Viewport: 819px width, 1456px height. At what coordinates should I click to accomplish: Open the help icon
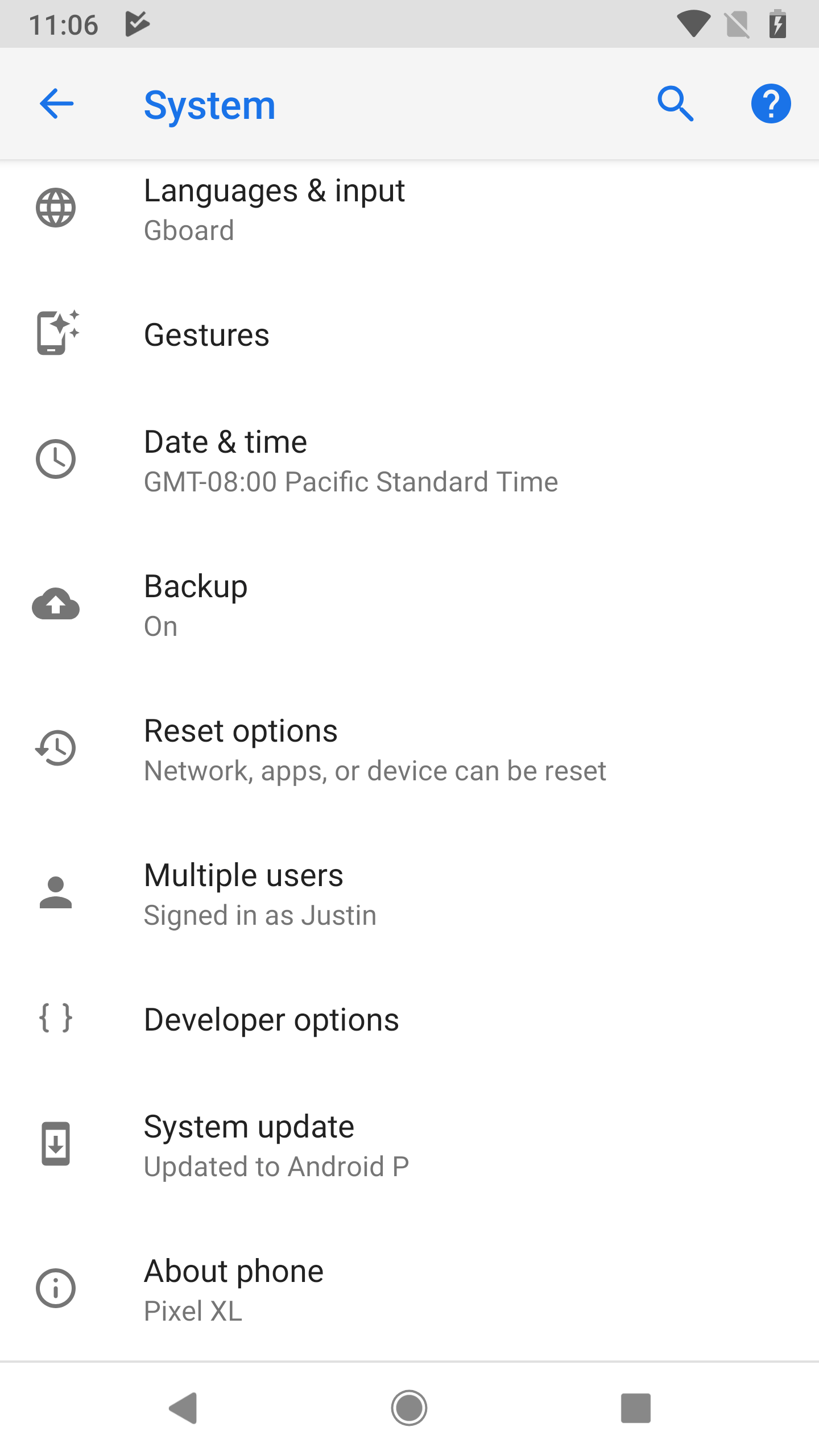coord(772,104)
